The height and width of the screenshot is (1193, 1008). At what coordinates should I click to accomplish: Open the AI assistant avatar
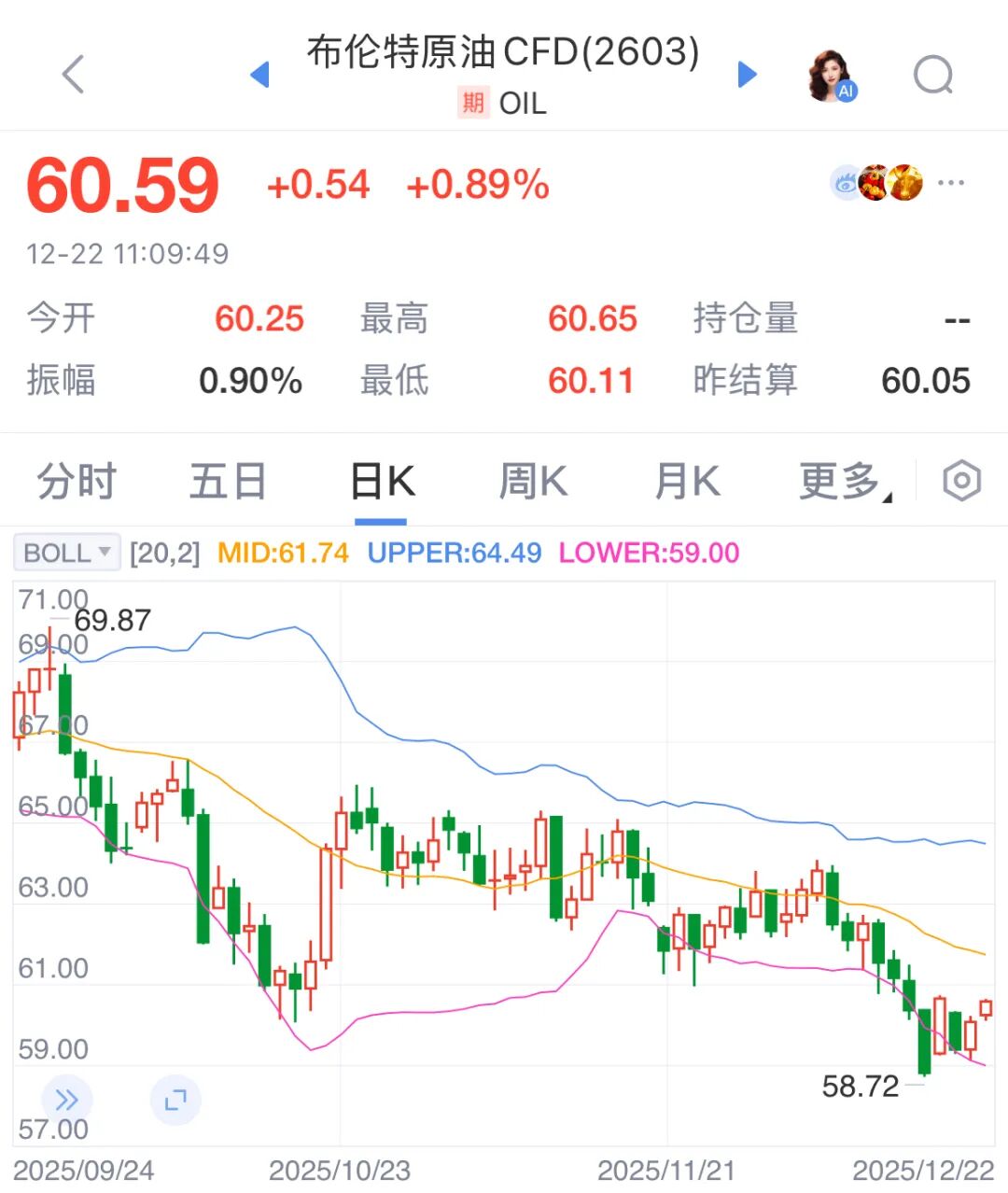pyautogui.click(x=831, y=76)
